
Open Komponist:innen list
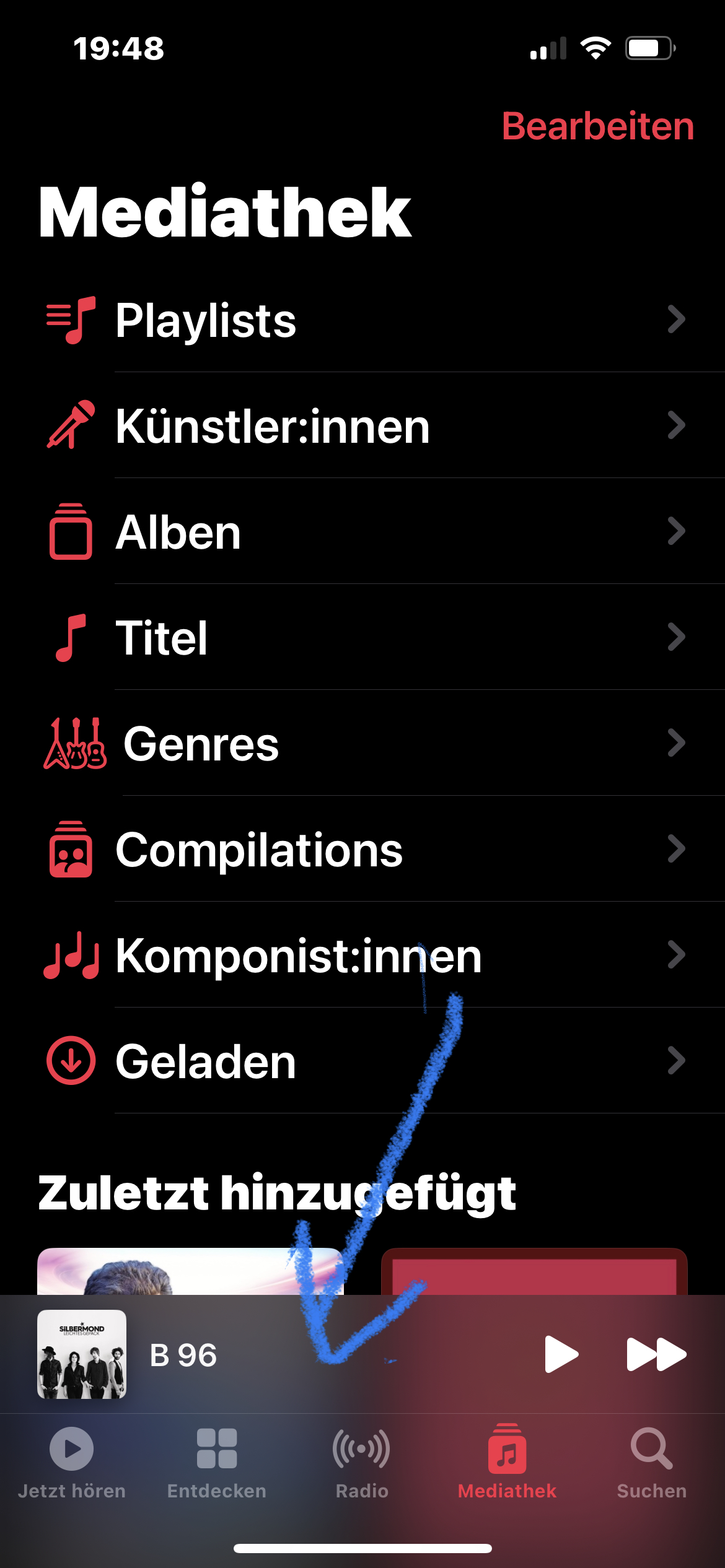tap(362, 956)
